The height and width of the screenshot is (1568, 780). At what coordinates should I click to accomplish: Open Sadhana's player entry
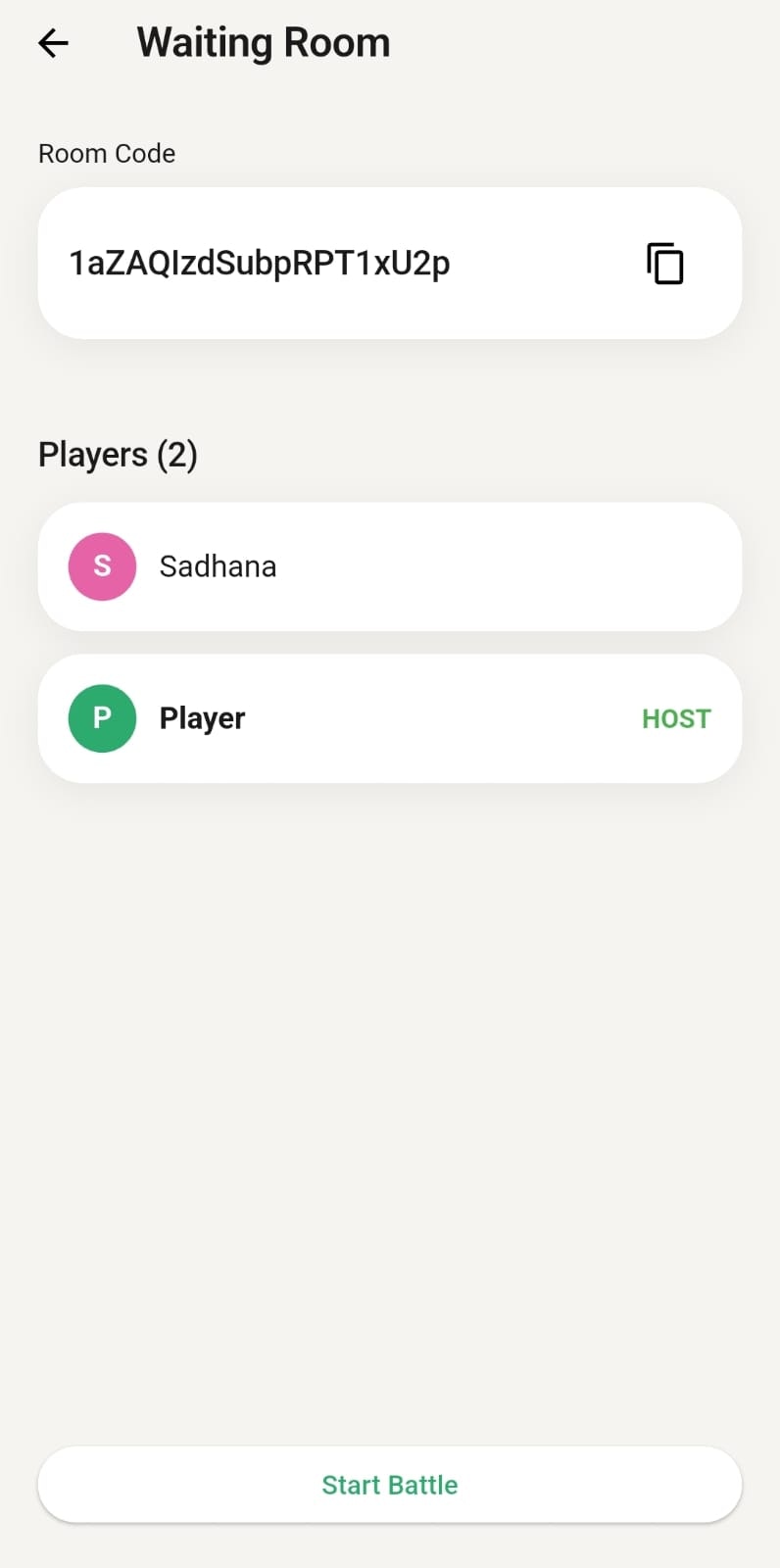(x=389, y=565)
